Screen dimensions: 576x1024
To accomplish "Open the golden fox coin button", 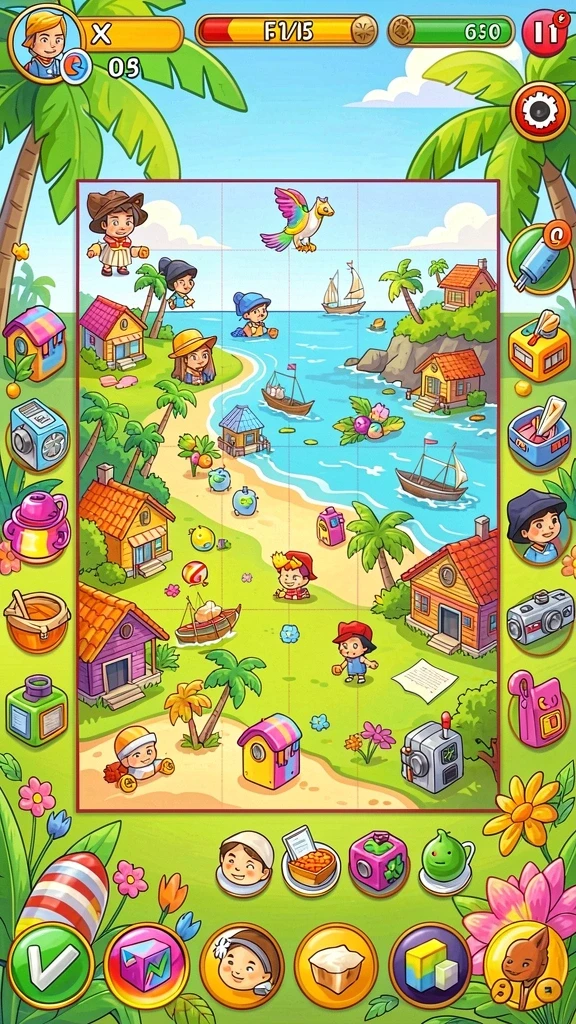I will (526, 965).
